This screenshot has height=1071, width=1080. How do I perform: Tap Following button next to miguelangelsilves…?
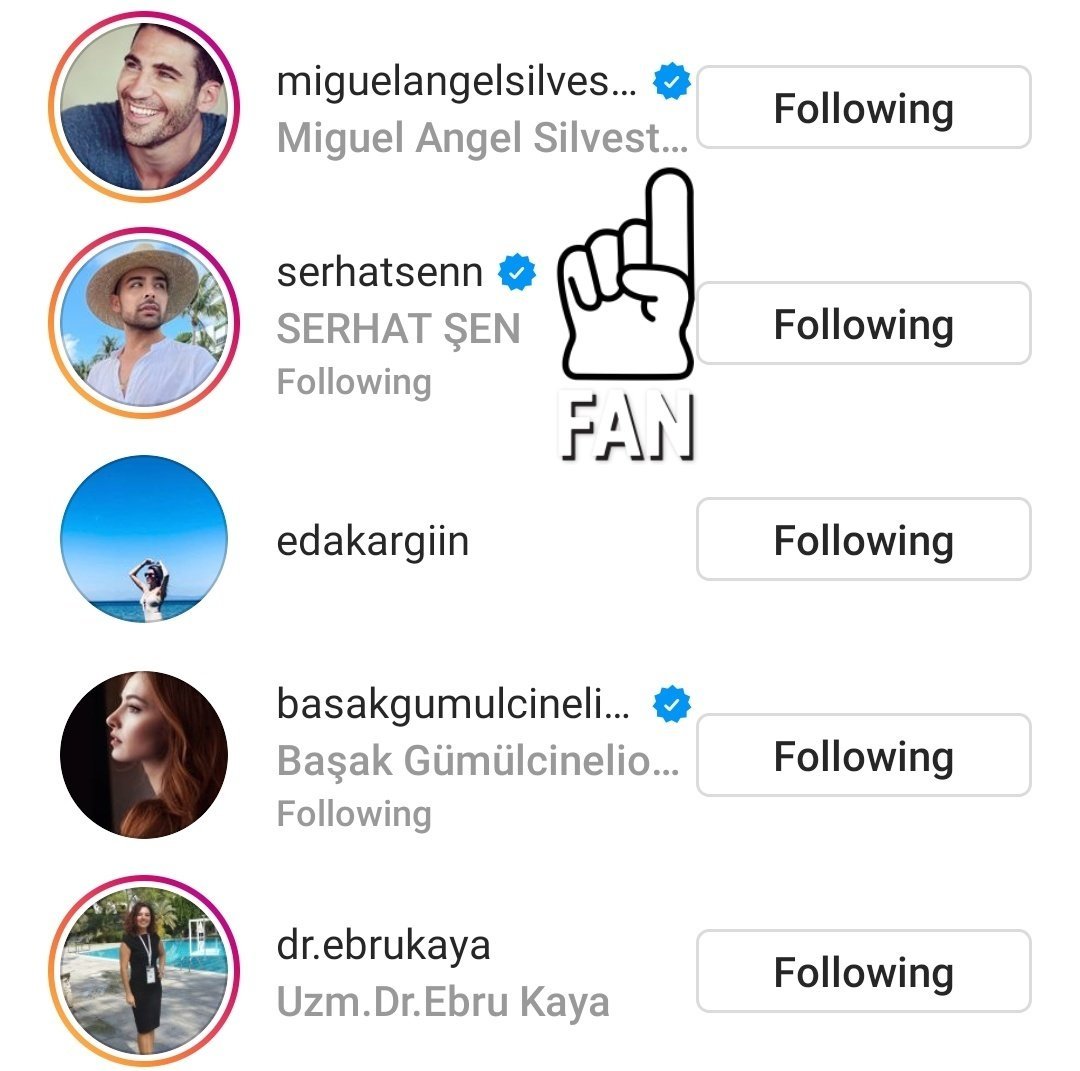864,107
